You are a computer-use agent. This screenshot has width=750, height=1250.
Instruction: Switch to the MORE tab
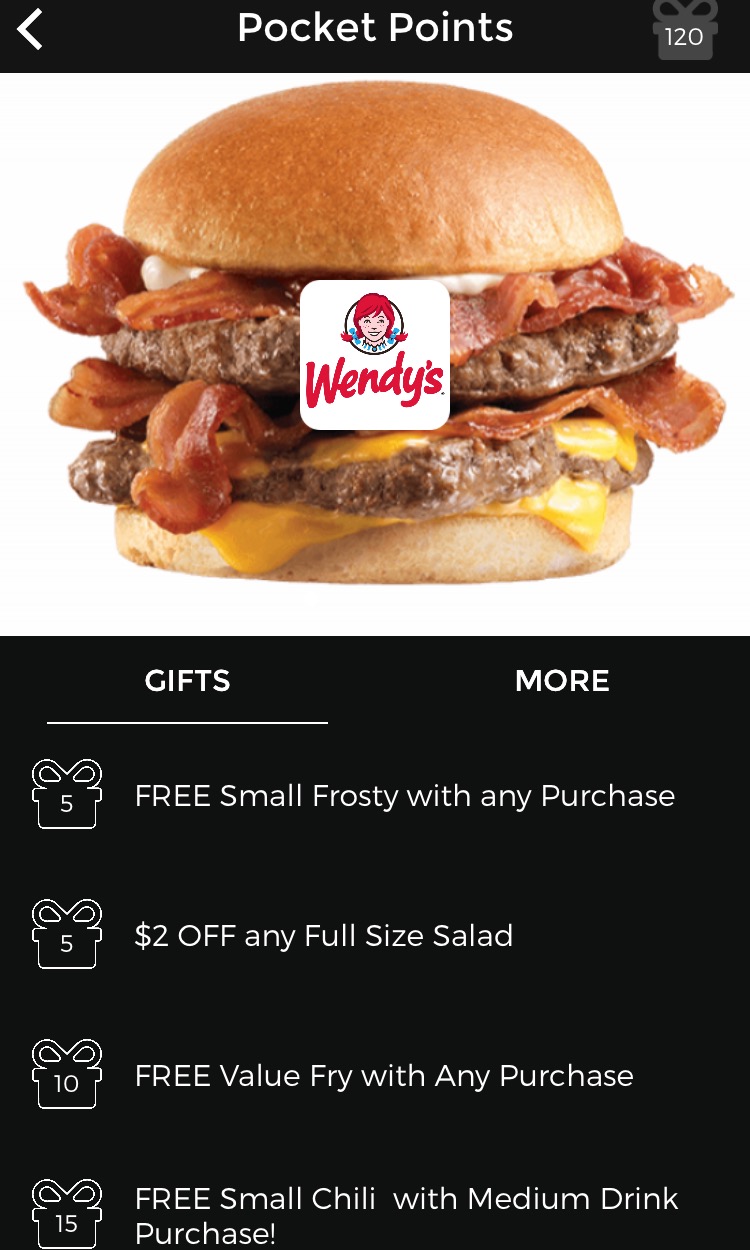pyautogui.click(x=562, y=682)
